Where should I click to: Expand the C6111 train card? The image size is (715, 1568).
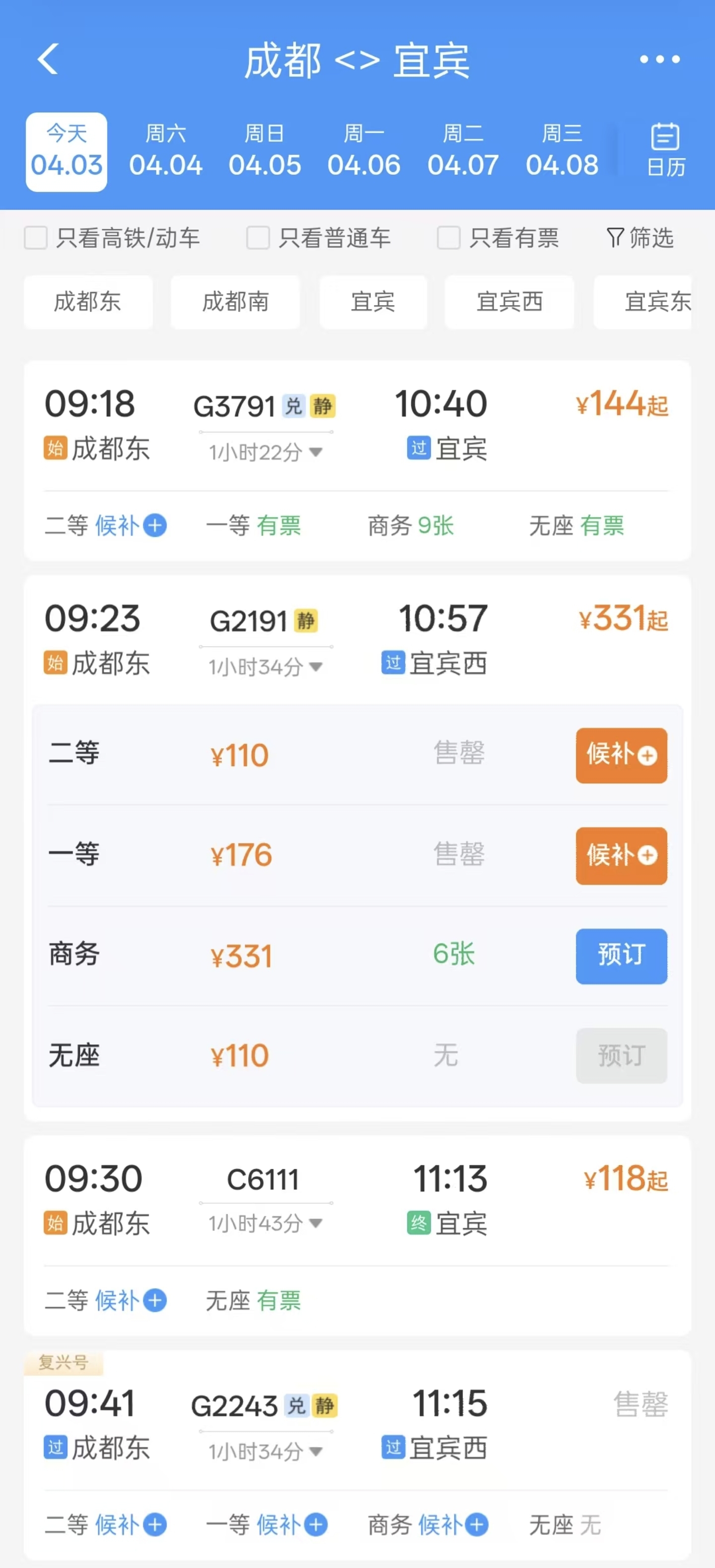pyautogui.click(x=357, y=1199)
